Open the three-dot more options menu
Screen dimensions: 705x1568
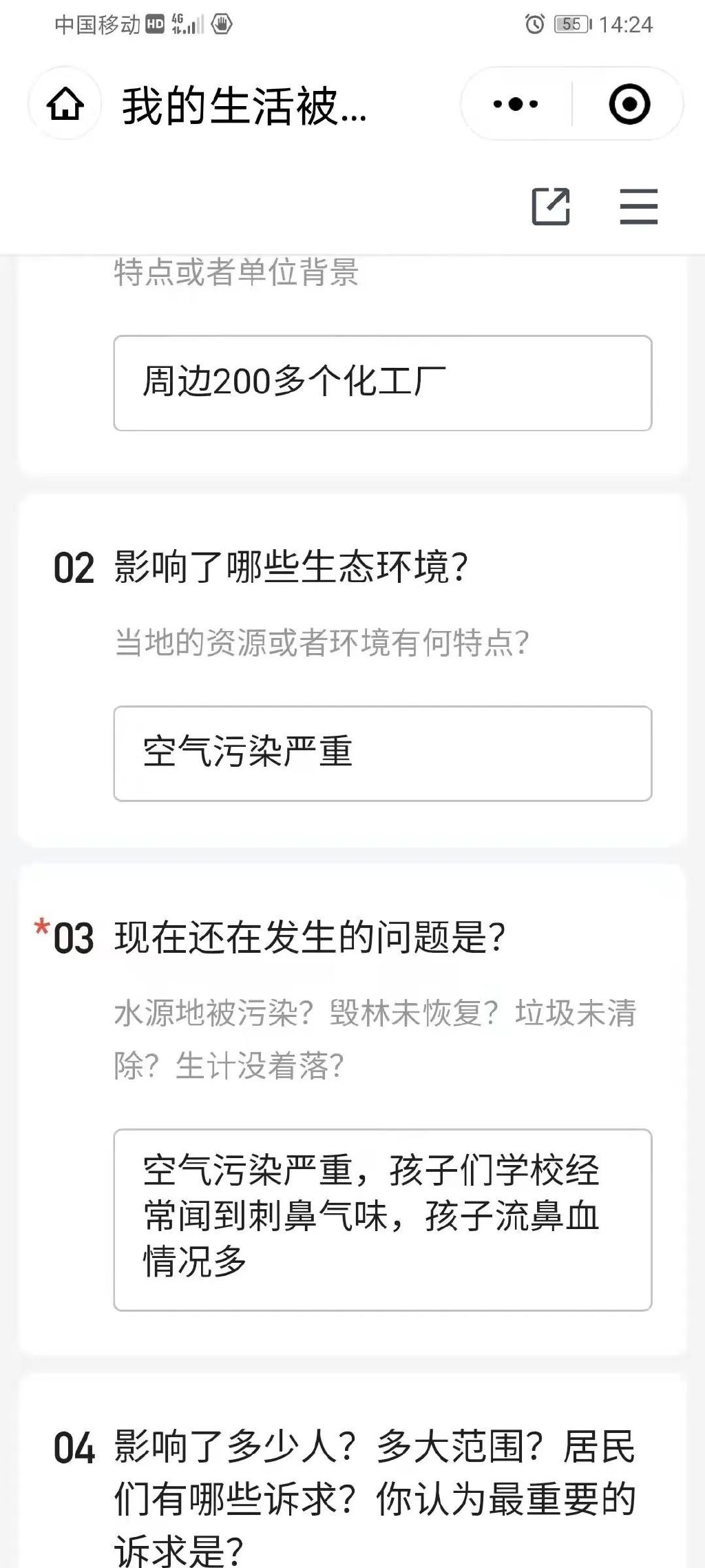pyautogui.click(x=516, y=104)
